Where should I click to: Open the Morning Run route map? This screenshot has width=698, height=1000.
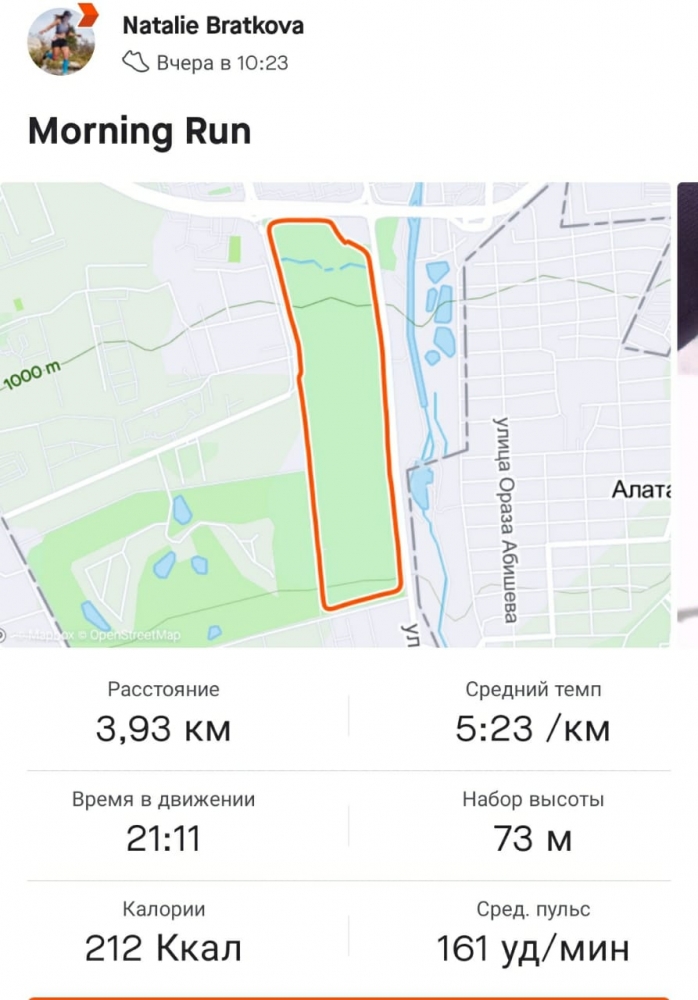coord(335,413)
